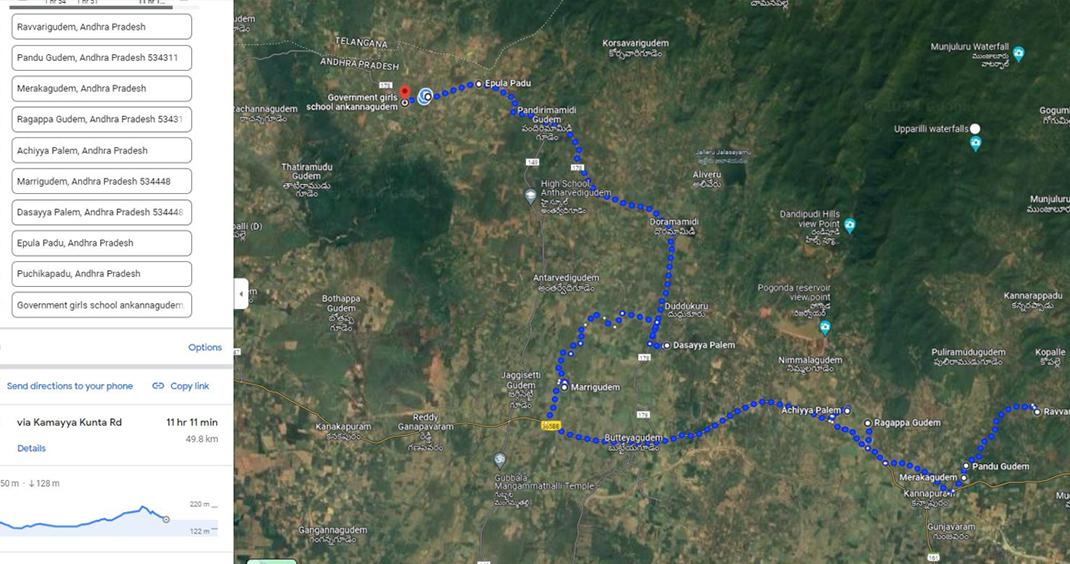Edit the Marrigudem waypoint field
Viewport: 1070px width, 564px height.
coord(101,181)
